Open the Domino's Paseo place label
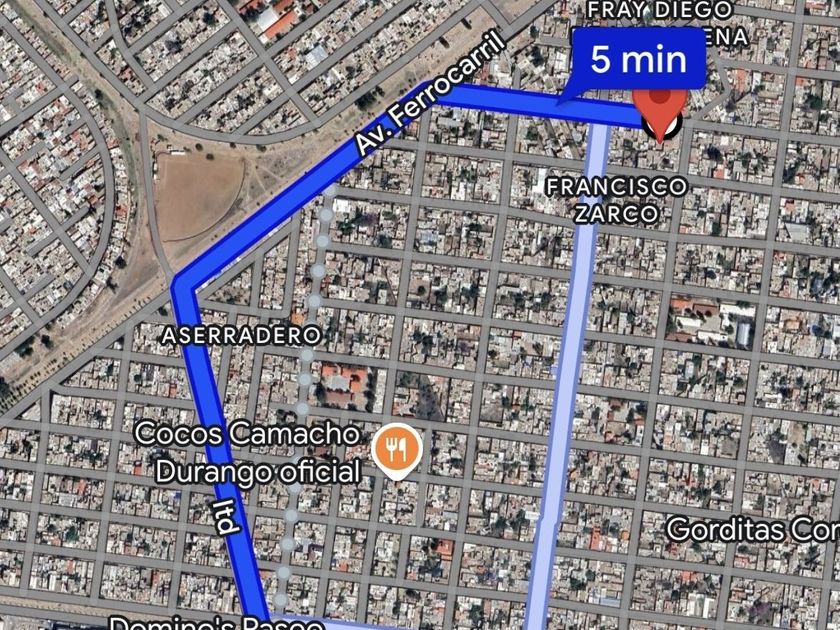The height and width of the screenshot is (630, 840). [x=216, y=622]
